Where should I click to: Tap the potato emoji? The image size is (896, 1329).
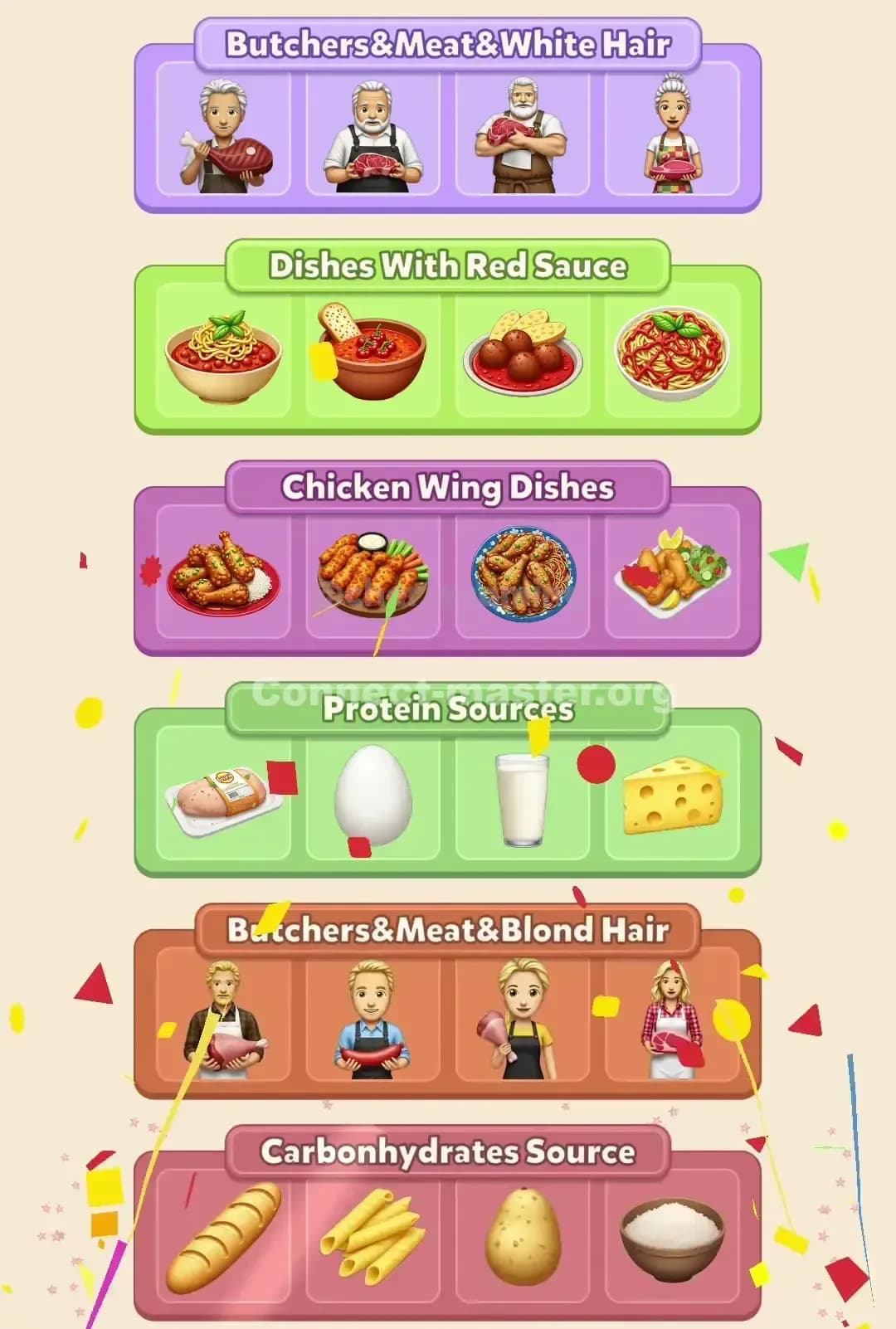click(523, 1238)
